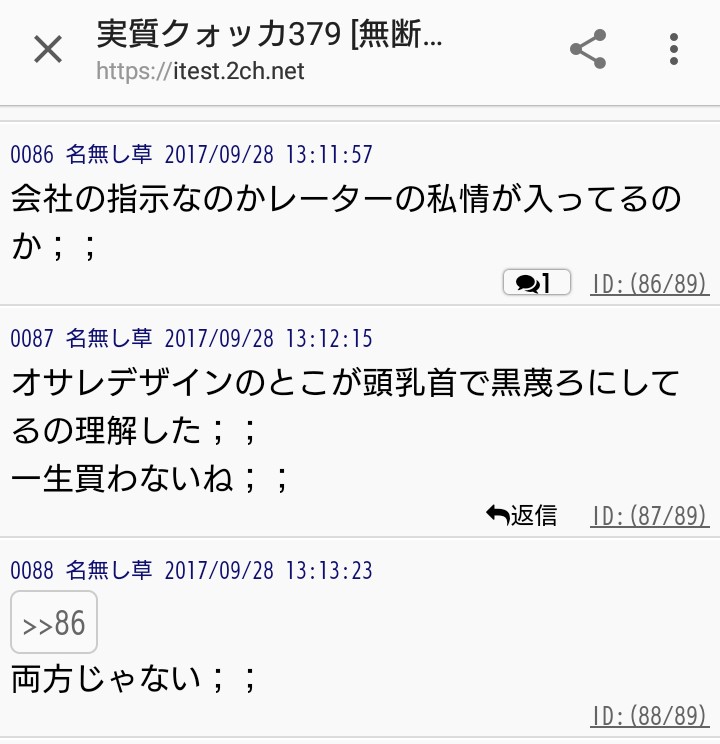Open the overflow menu
Image resolution: width=720 pixels, height=744 pixels.
point(674,49)
